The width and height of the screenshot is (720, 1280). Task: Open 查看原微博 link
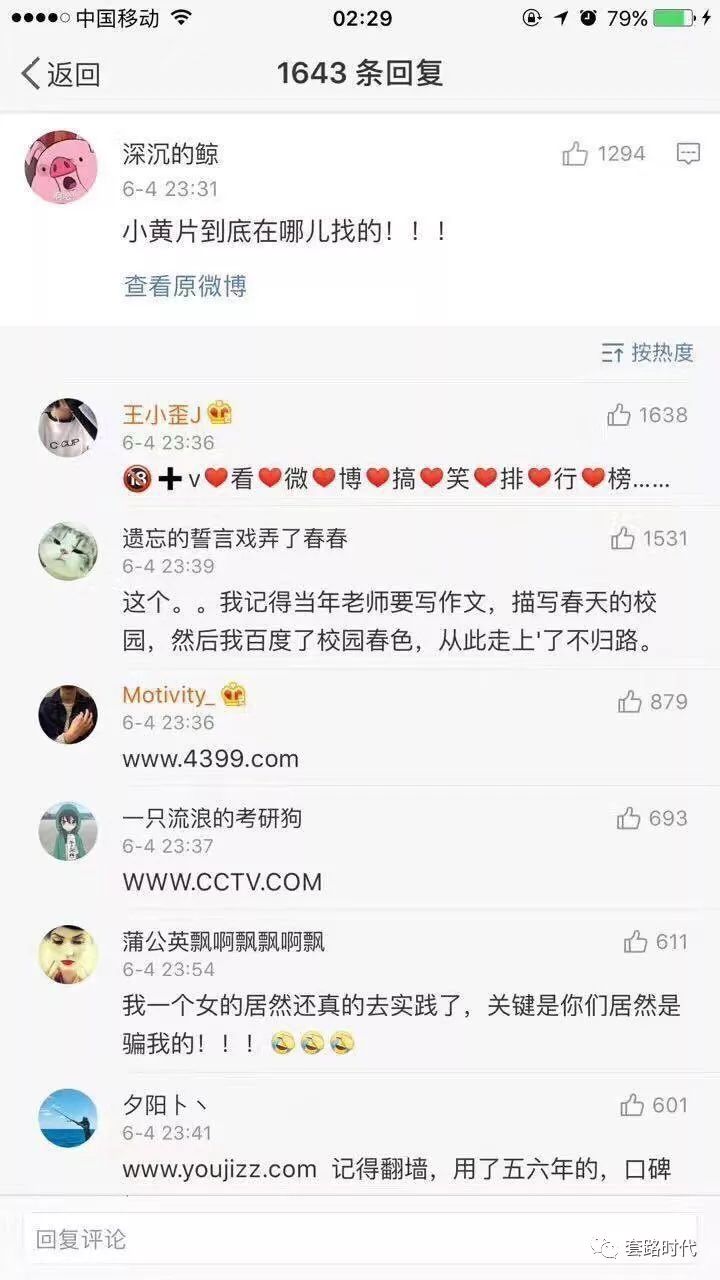point(185,286)
